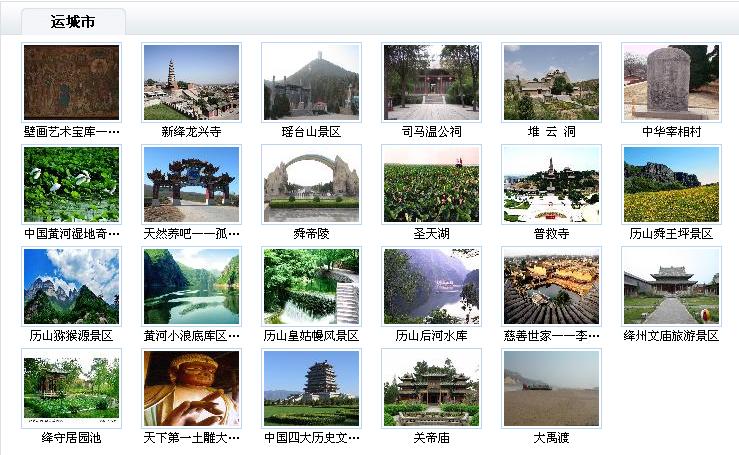View 中华宰相村 photo tile
The height and width of the screenshot is (455, 739).
pyautogui.click(x=671, y=82)
